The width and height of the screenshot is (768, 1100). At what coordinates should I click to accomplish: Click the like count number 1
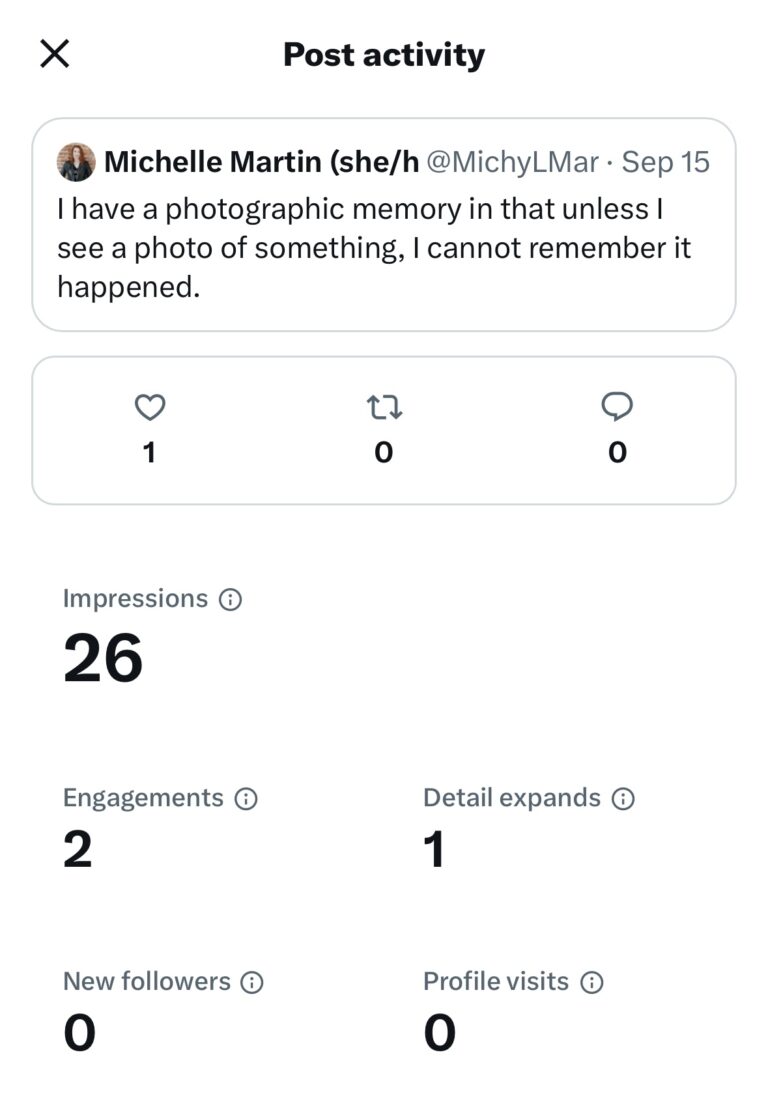coord(150,451)
